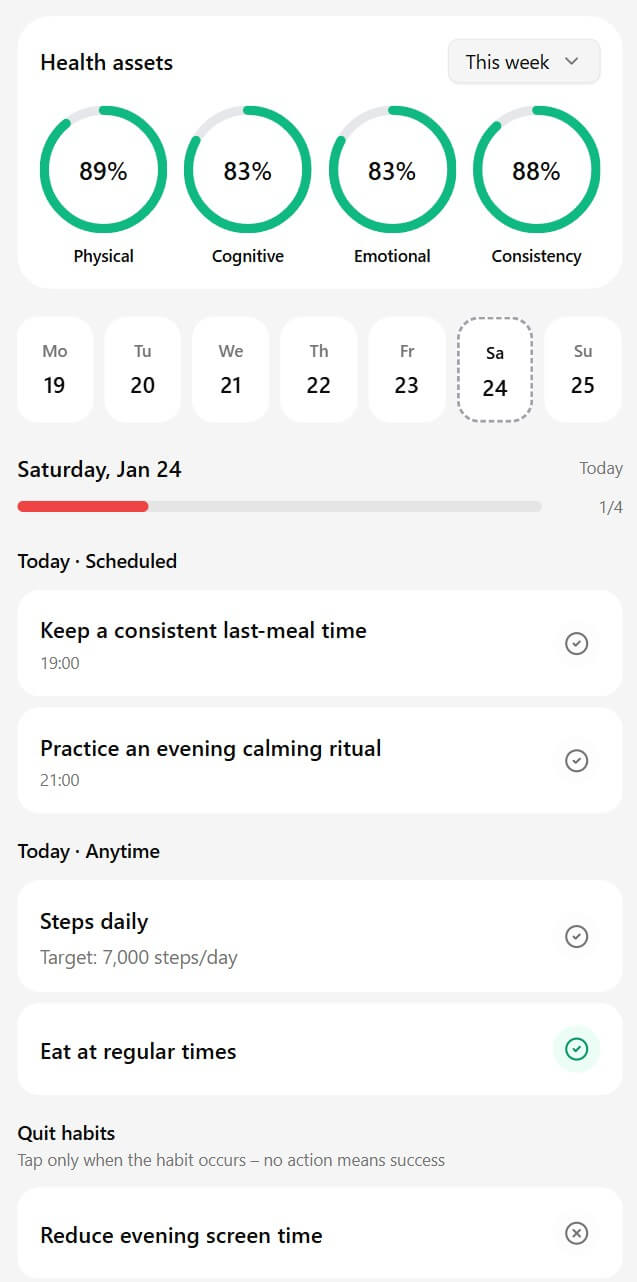Screen dimensions: 637x1282
Task: Complete the Steps daily habit
Action: pyautogui.click(x=576, y=937)
